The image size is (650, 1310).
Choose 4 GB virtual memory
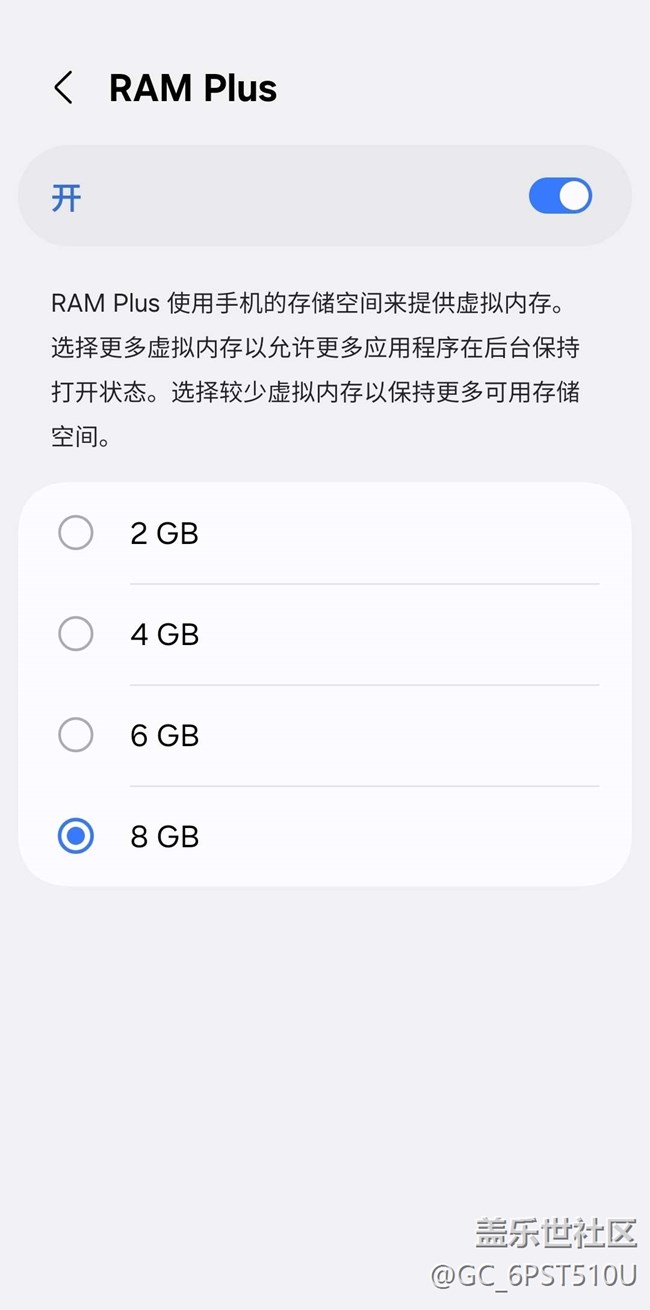click(x=76, y=634)
